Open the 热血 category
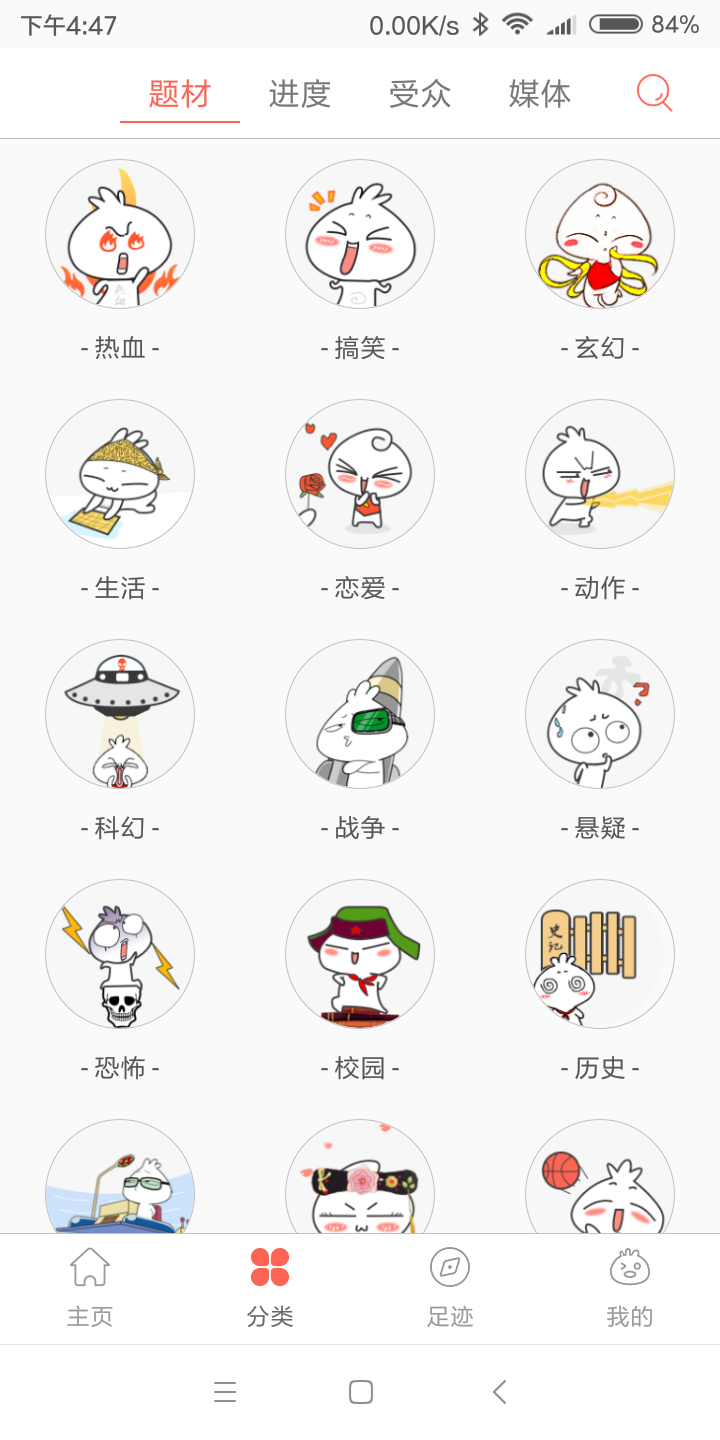This screenshot has width=720, height=1440. point(120,235)
